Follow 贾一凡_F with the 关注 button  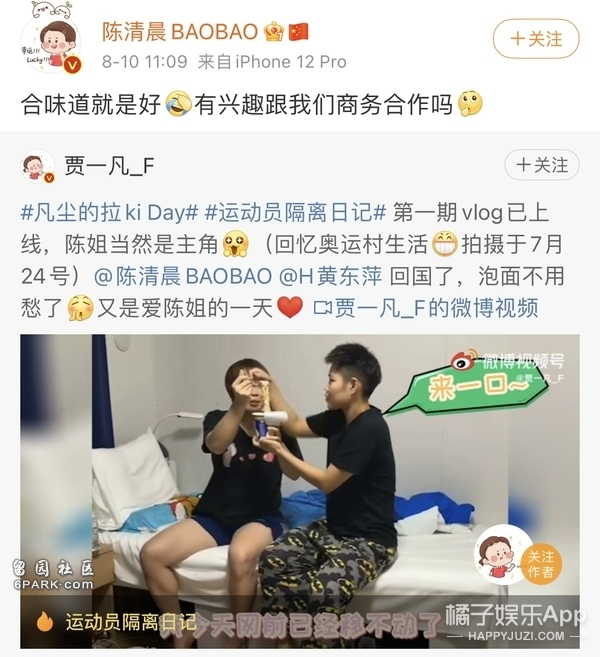pos(541,164)
